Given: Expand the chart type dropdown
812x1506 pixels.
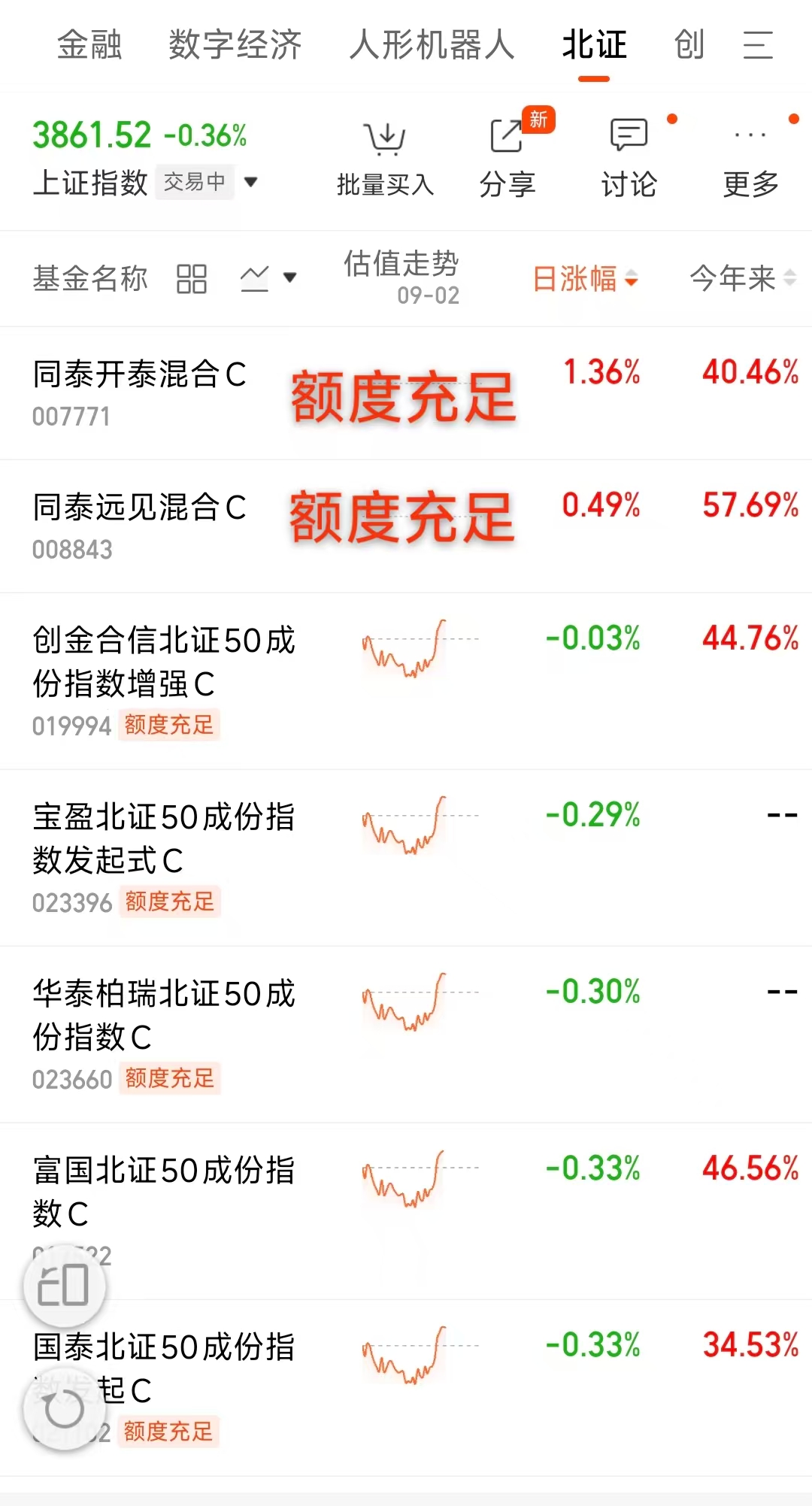Looking at the screenshot, I should (268, 278).
